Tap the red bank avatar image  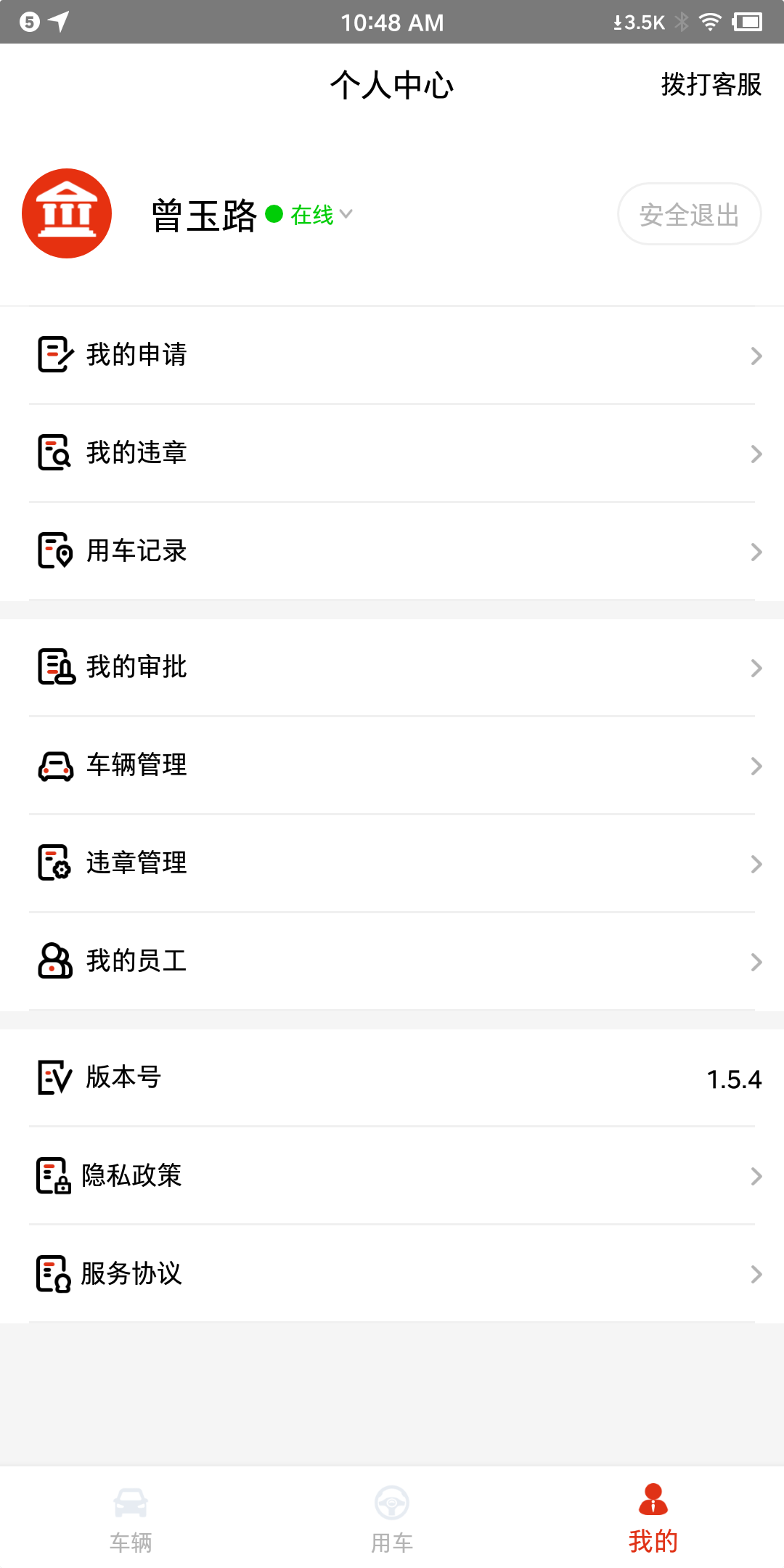pos(68,213)
